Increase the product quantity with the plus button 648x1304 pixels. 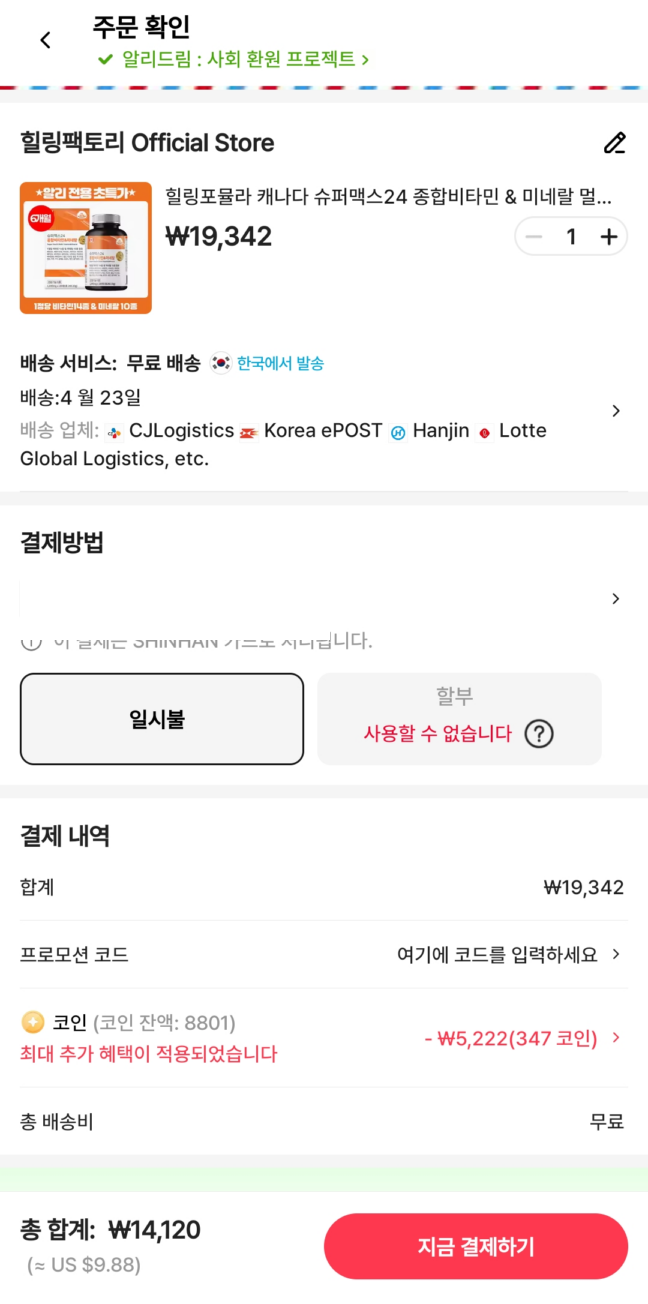pos(608,237)
